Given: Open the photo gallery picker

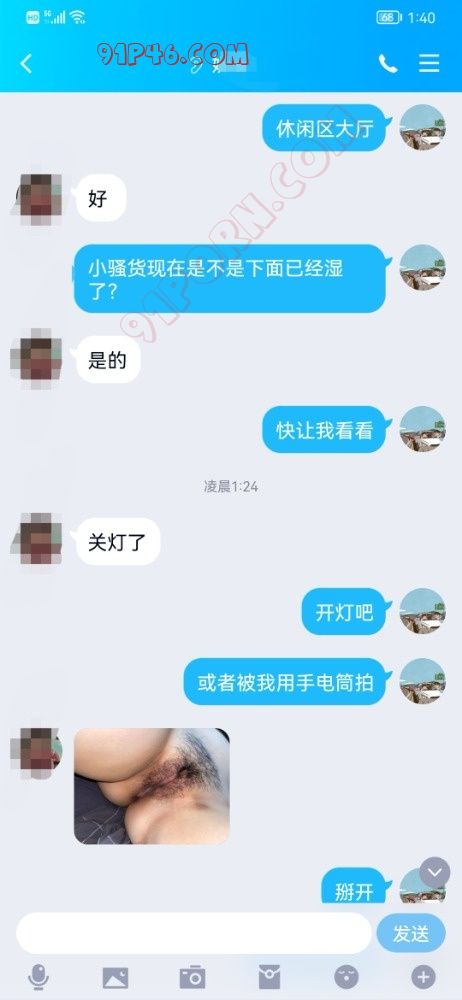Looking at the screenshot, I should click(x=116, y=977).
